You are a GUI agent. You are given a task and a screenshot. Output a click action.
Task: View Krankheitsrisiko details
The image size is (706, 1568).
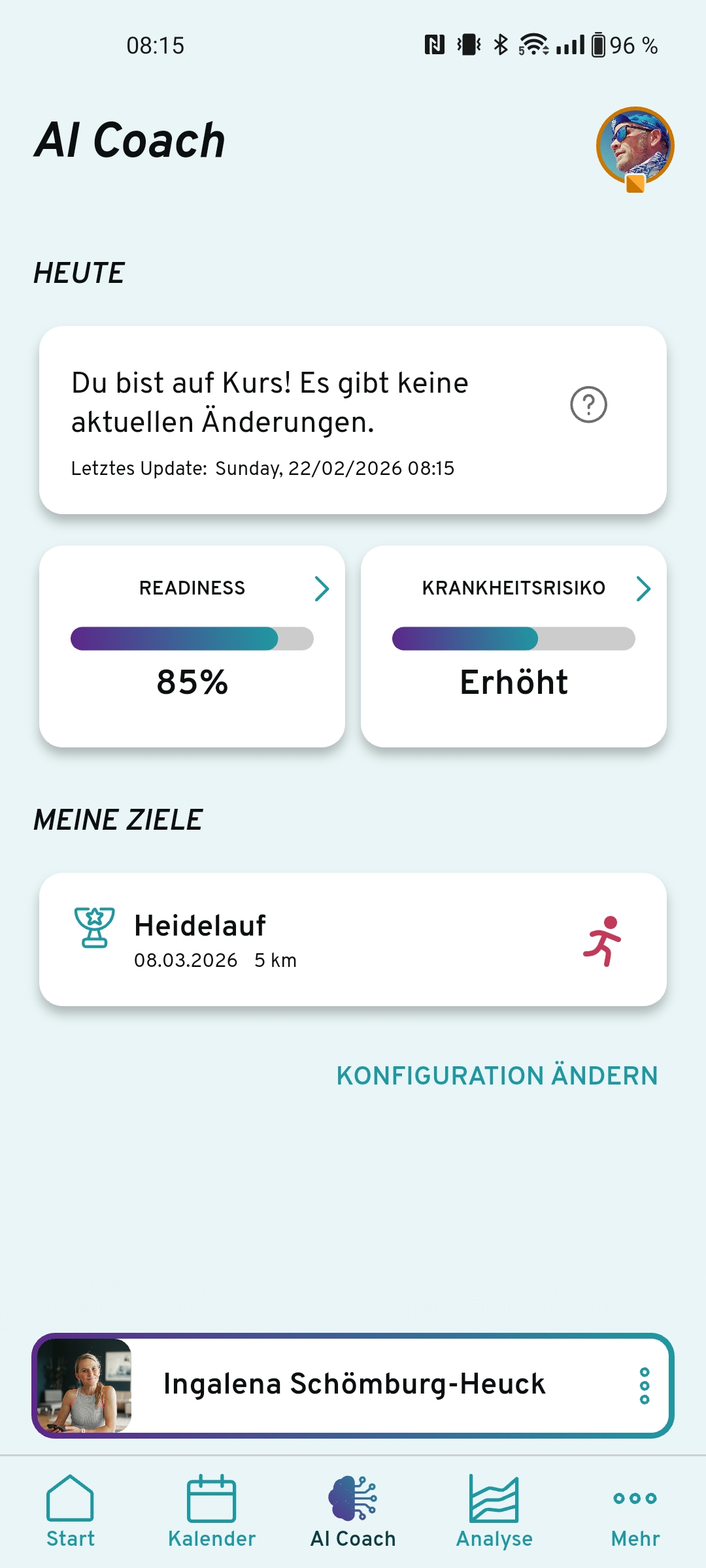click(x=514, y=645)
